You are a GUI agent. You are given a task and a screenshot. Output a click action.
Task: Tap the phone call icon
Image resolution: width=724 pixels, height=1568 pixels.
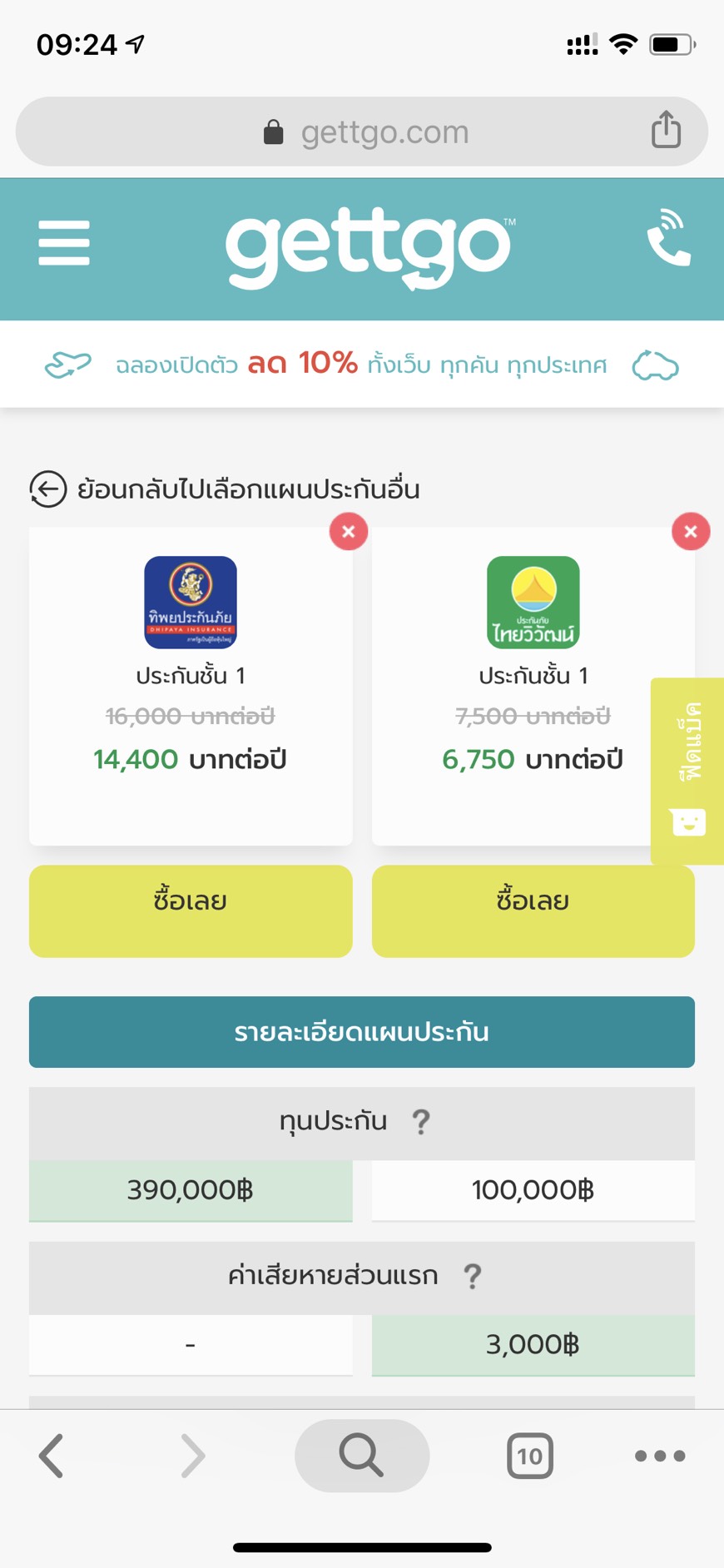668,240
